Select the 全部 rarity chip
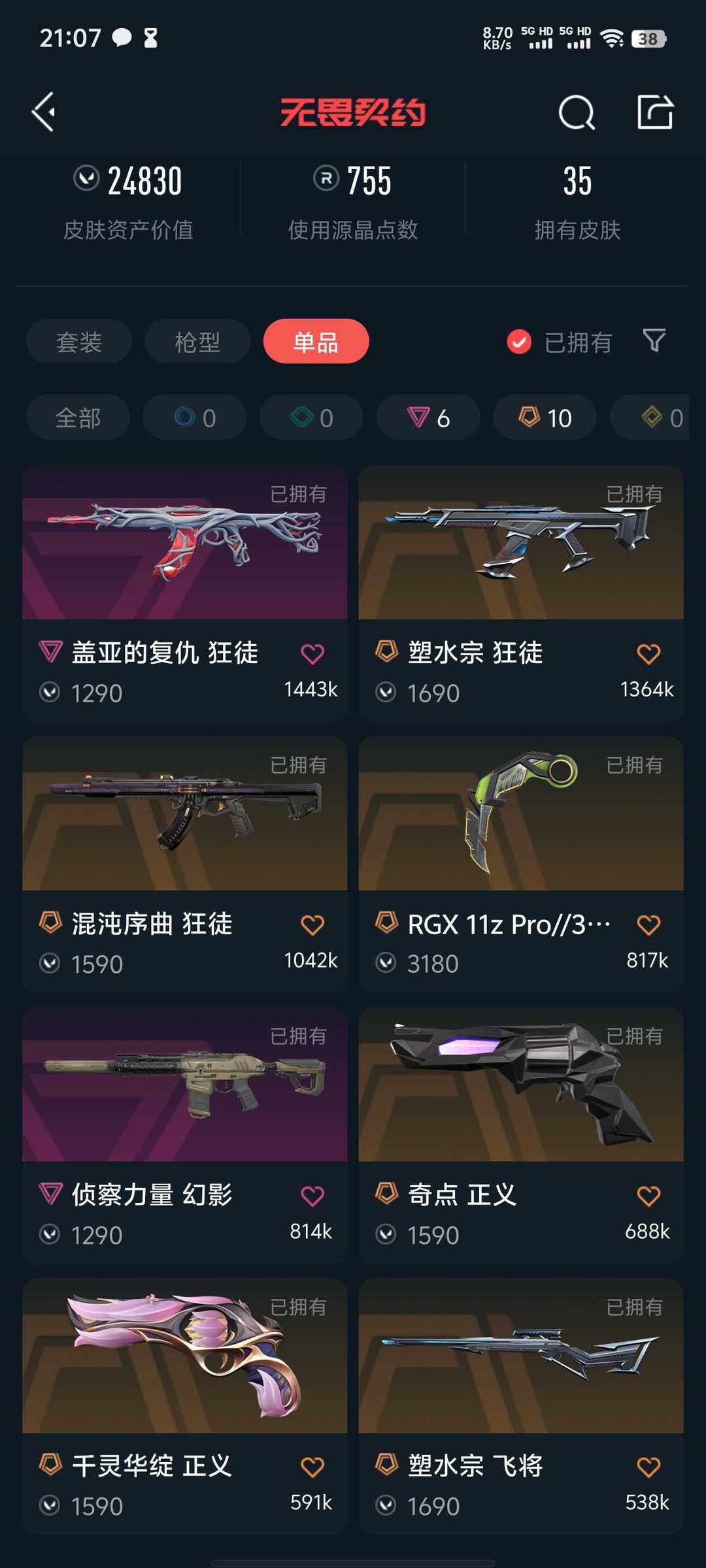The width and height of the screenshot is (706, 1568). (x=78, y=417)
